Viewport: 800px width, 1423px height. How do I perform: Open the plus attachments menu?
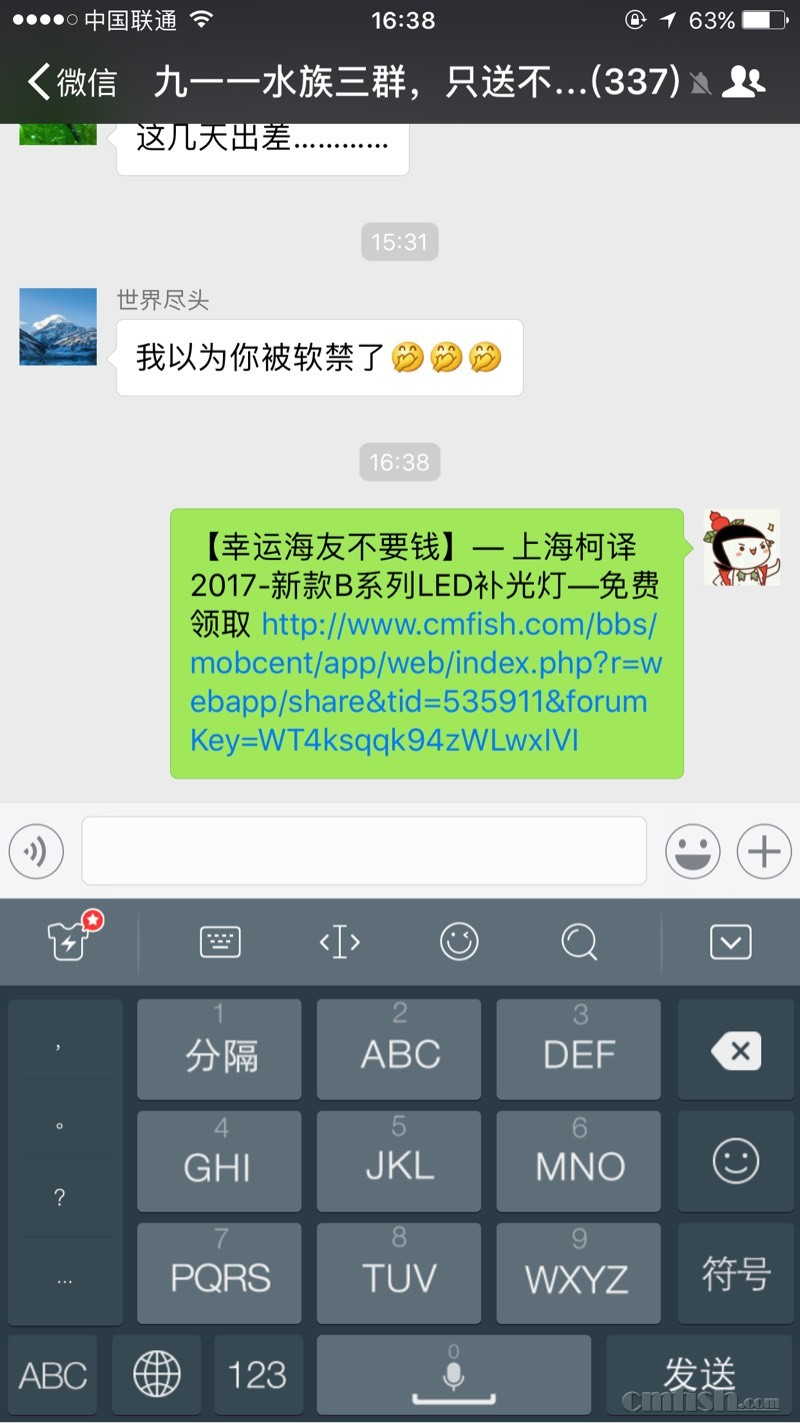point(764,852)
